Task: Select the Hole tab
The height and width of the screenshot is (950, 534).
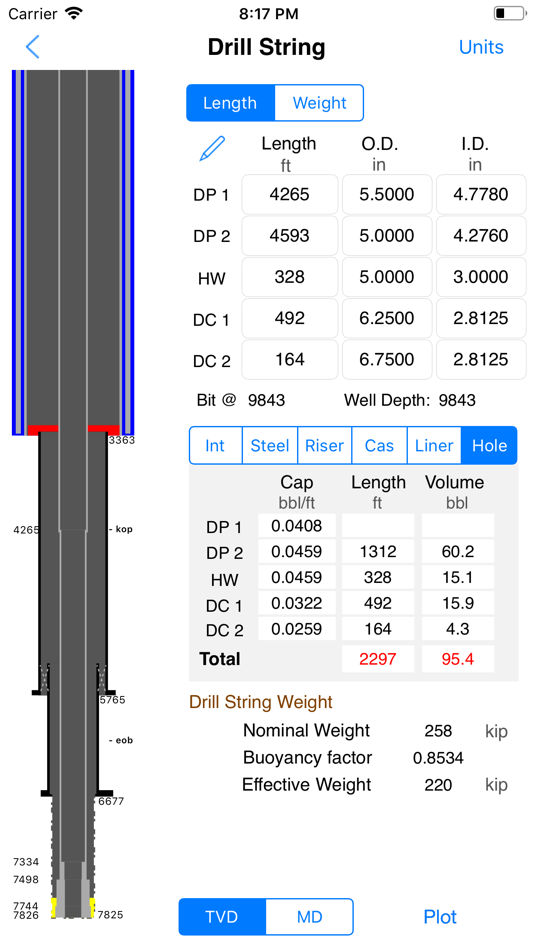Action: point(490,446)
